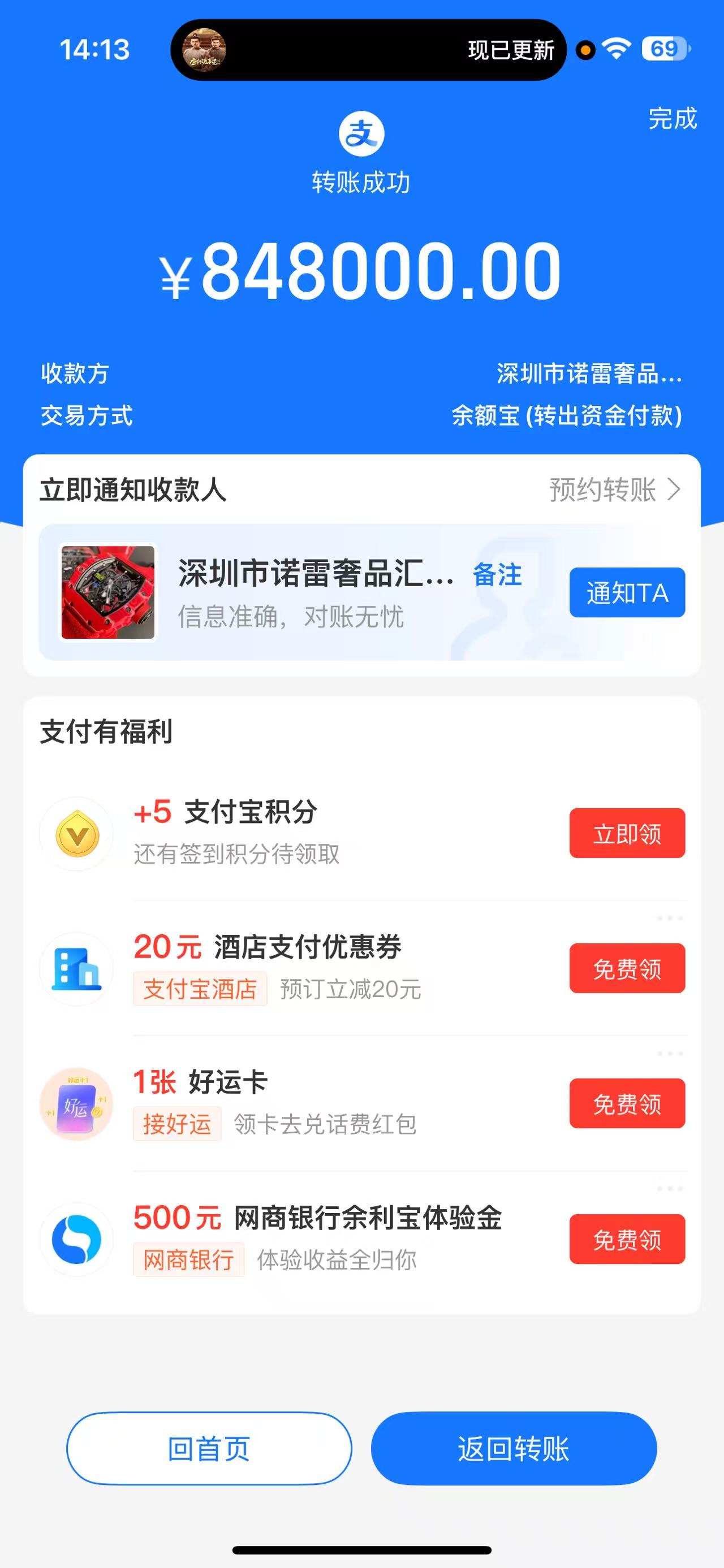
Task: Claim the 20元 酒店支付优惠券
Action: point(627,968)
